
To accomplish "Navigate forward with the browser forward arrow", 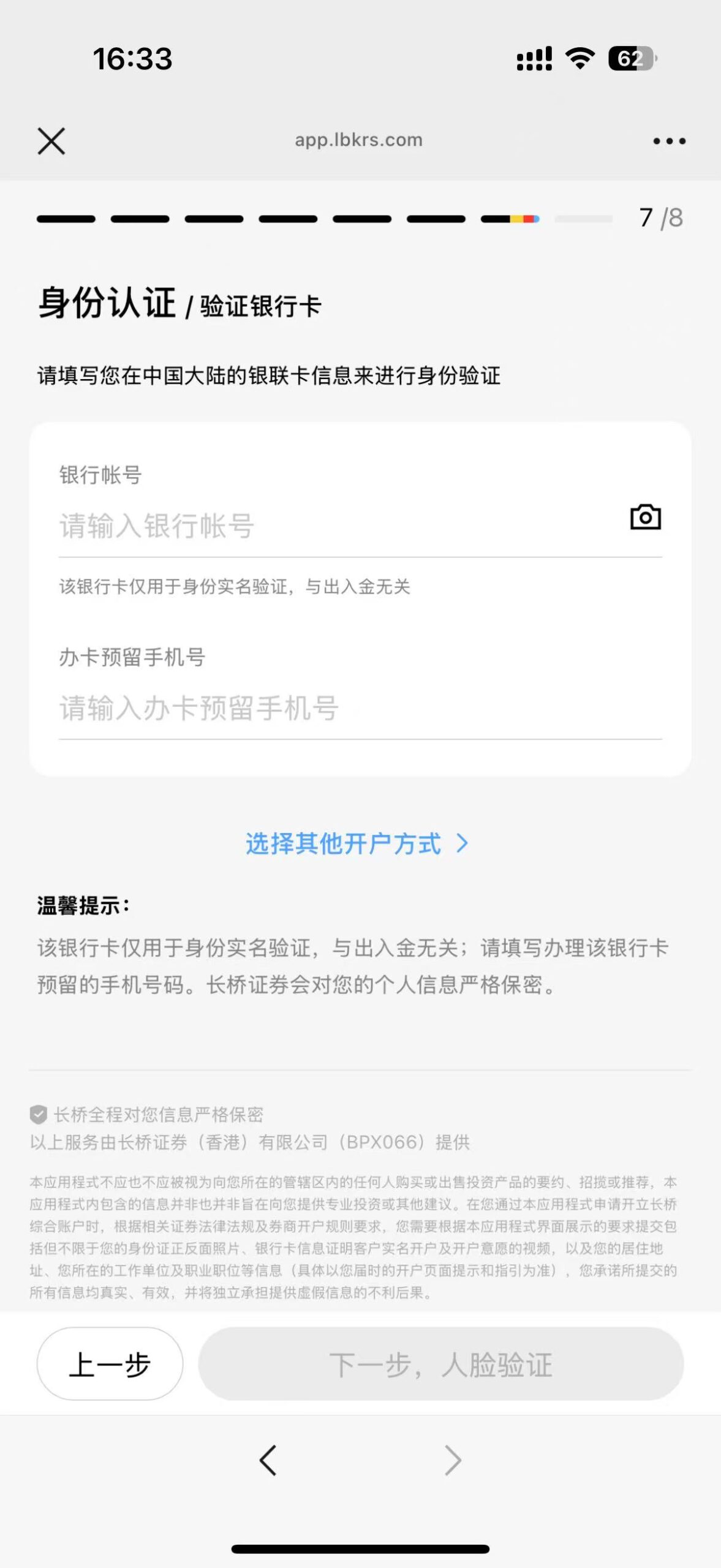I will pos(453,1460).
